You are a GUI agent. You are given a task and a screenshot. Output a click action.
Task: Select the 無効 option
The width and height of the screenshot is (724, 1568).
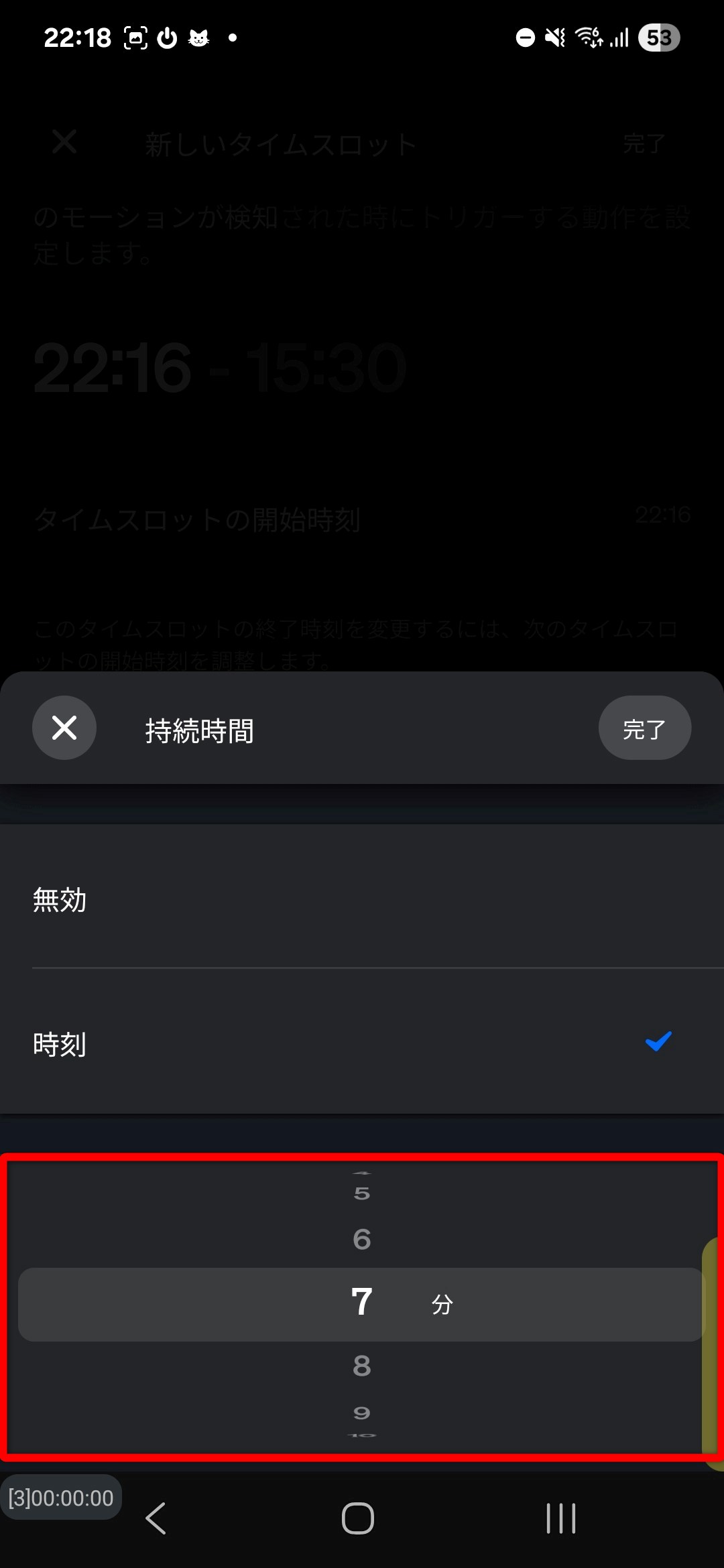362,899
